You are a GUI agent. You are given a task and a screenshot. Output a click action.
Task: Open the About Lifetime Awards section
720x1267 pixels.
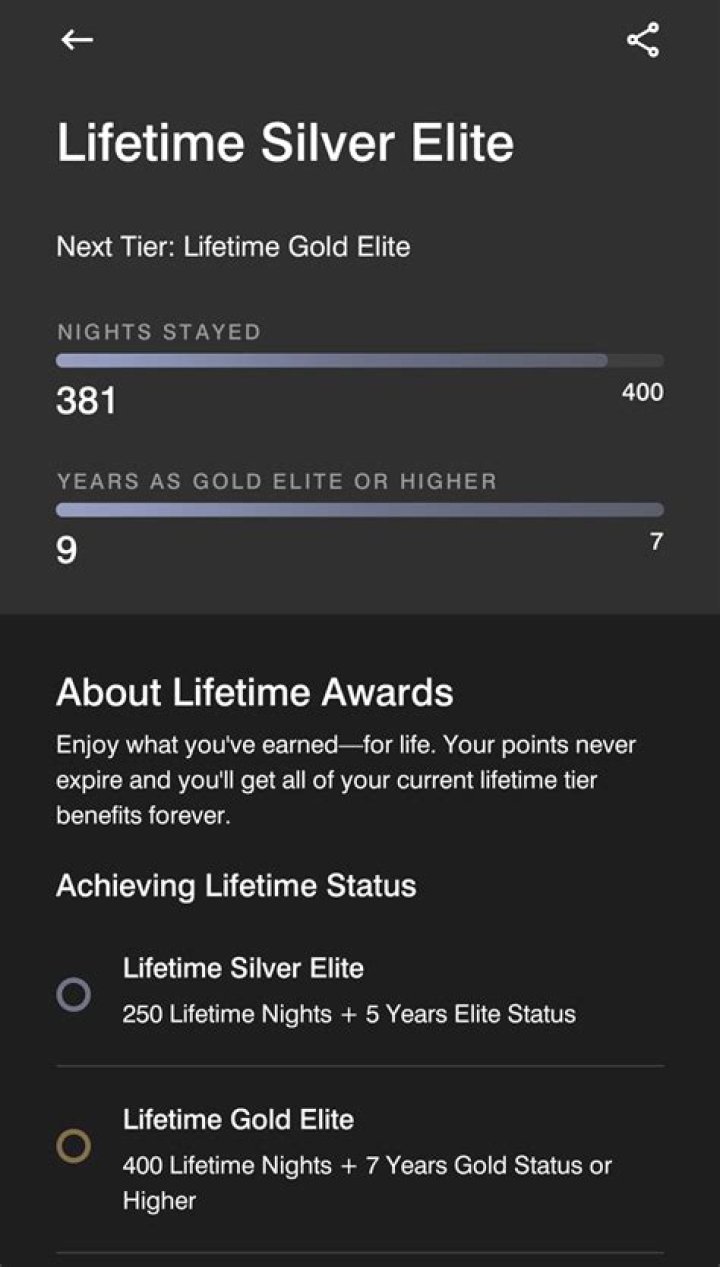coord(256,691)
